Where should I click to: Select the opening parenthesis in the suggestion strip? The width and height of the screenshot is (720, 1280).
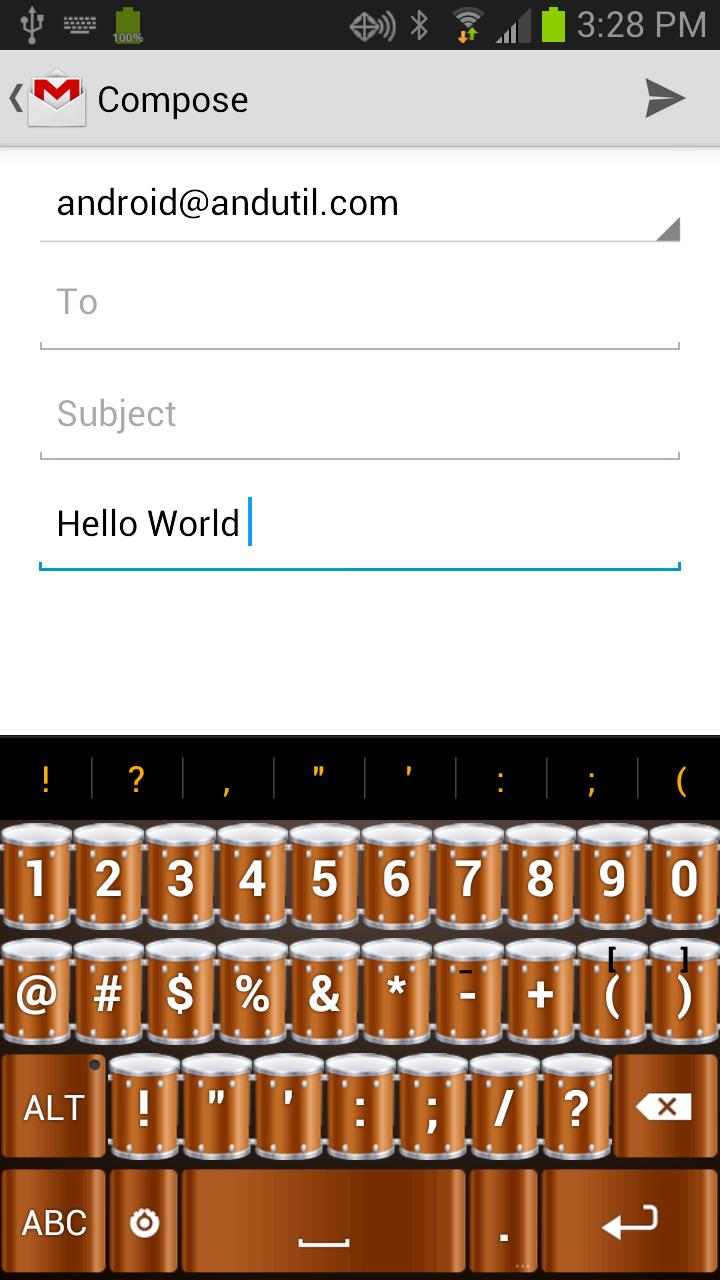681,779
